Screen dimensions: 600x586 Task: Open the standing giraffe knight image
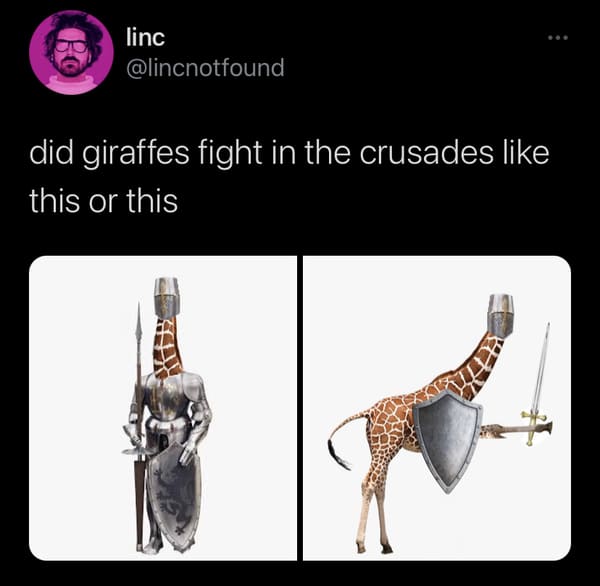point(163,407)
